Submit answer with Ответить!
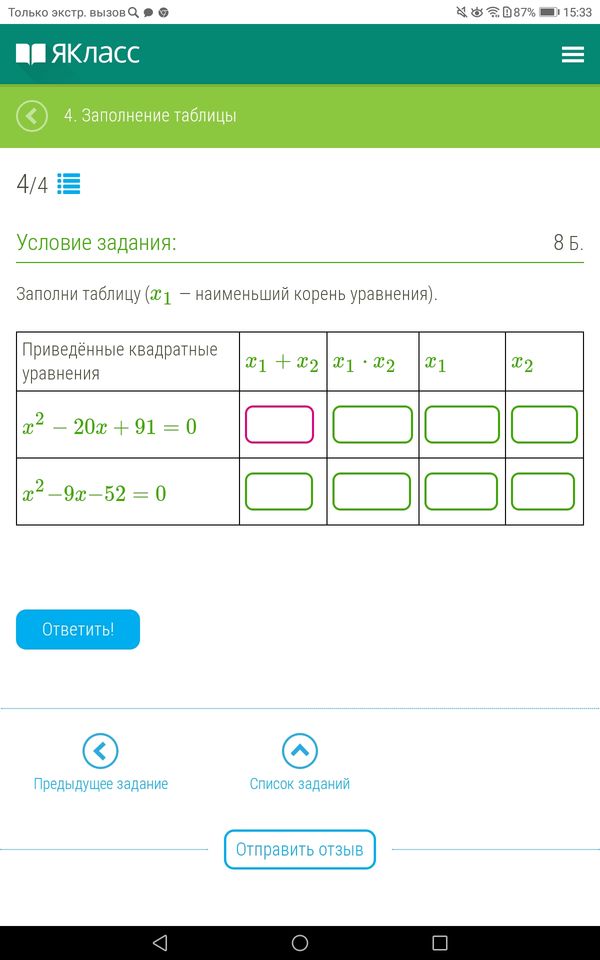Screen dimensions: 600x960 click(x=78, y=629)
